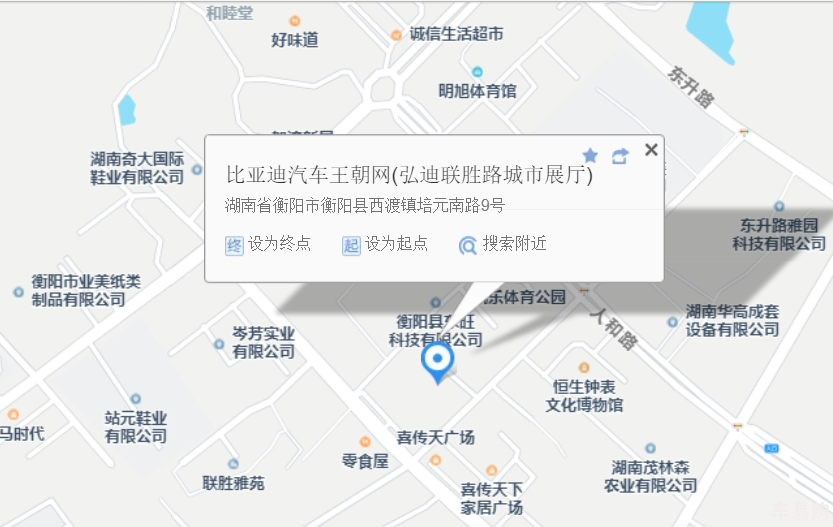Open 恒生钟表文化博物馆 on the map
The image size is (833, 527).
[585, 368]
